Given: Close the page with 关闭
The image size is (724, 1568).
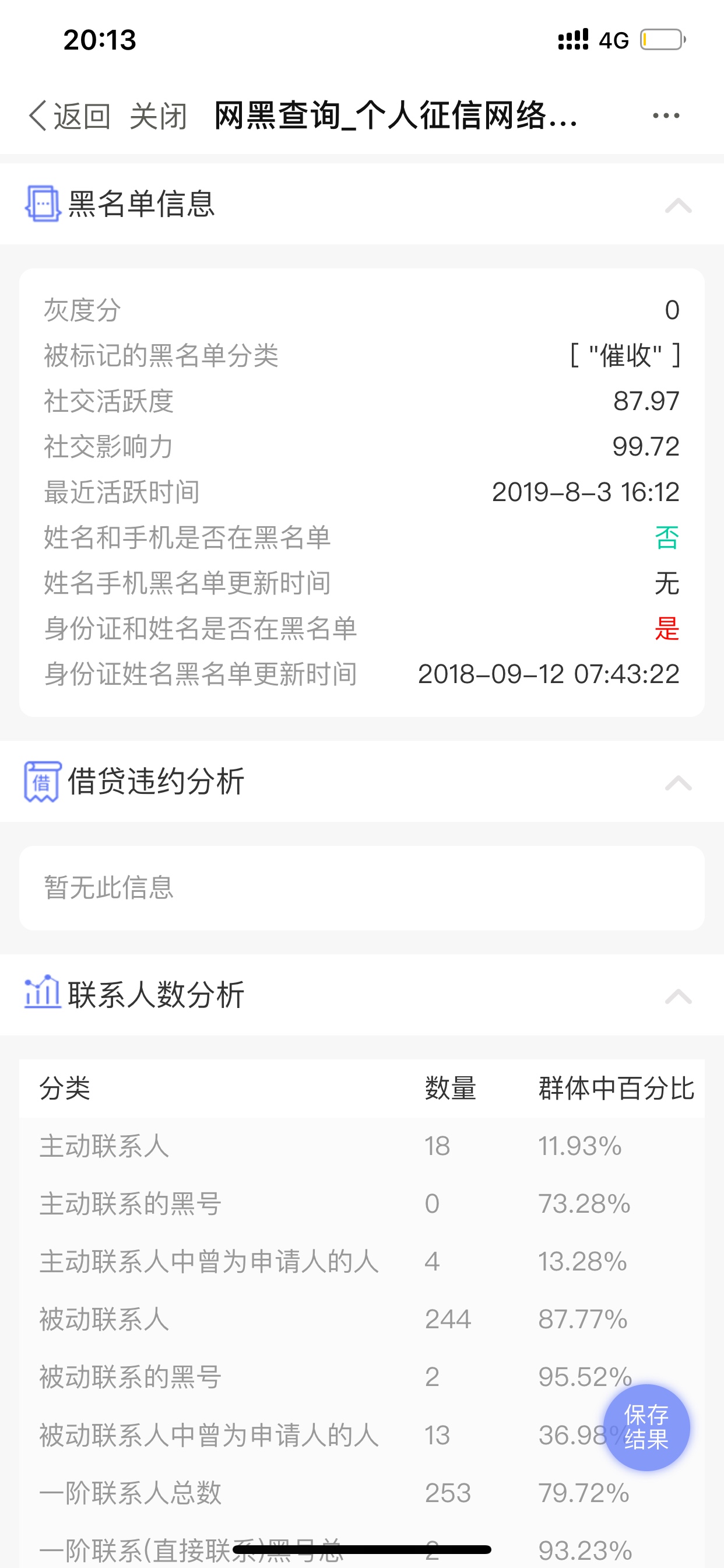Looking at the screenshot, I should 158,116.
